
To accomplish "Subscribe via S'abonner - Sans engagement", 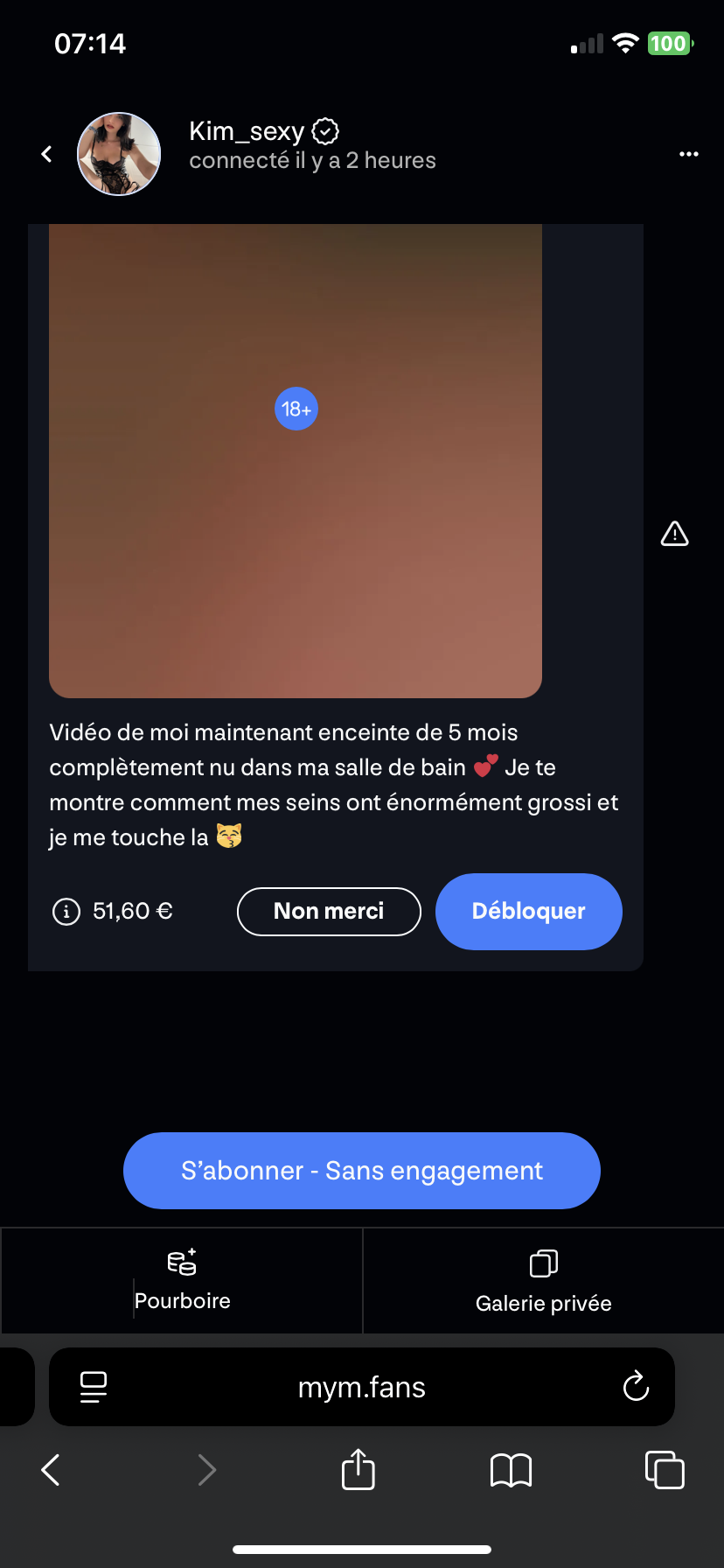I will click(x=361, y=1171).
